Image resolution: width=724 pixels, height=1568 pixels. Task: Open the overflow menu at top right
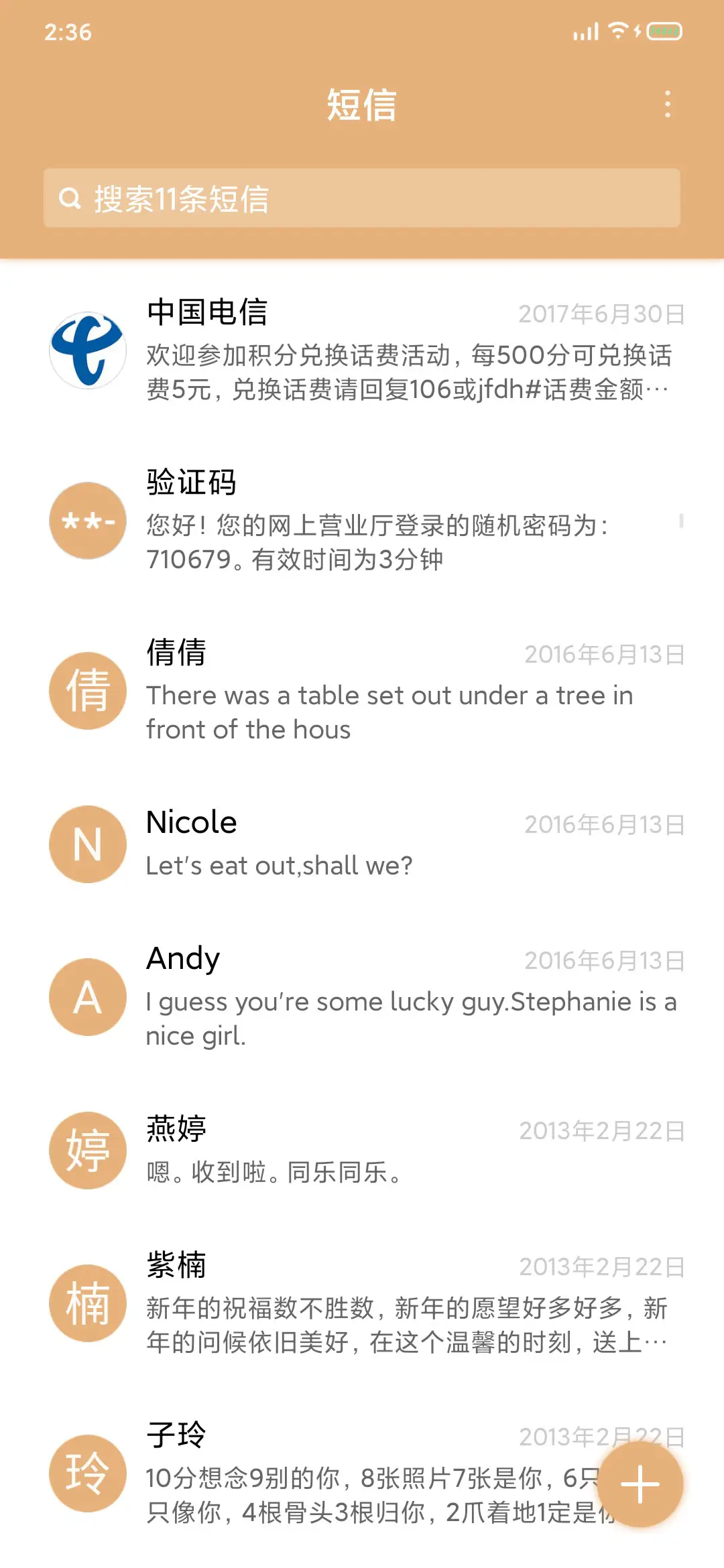click(x=667, y=105)
